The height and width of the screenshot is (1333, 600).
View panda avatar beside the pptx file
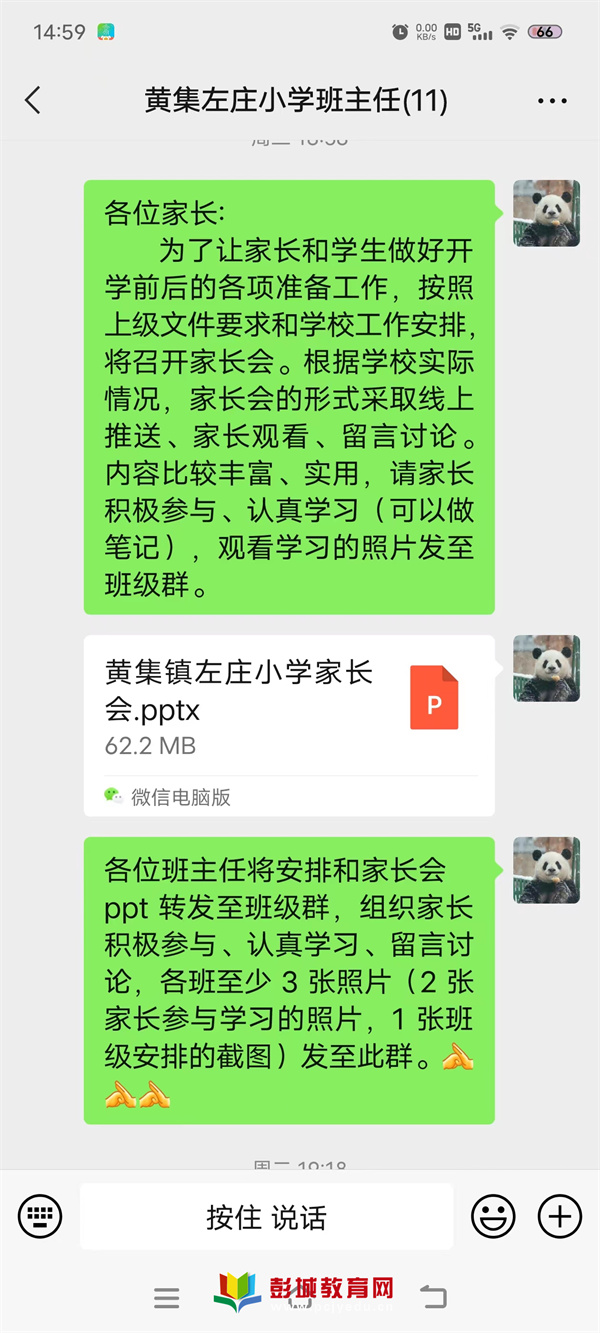pyautogui.click(x=546, y=668)
